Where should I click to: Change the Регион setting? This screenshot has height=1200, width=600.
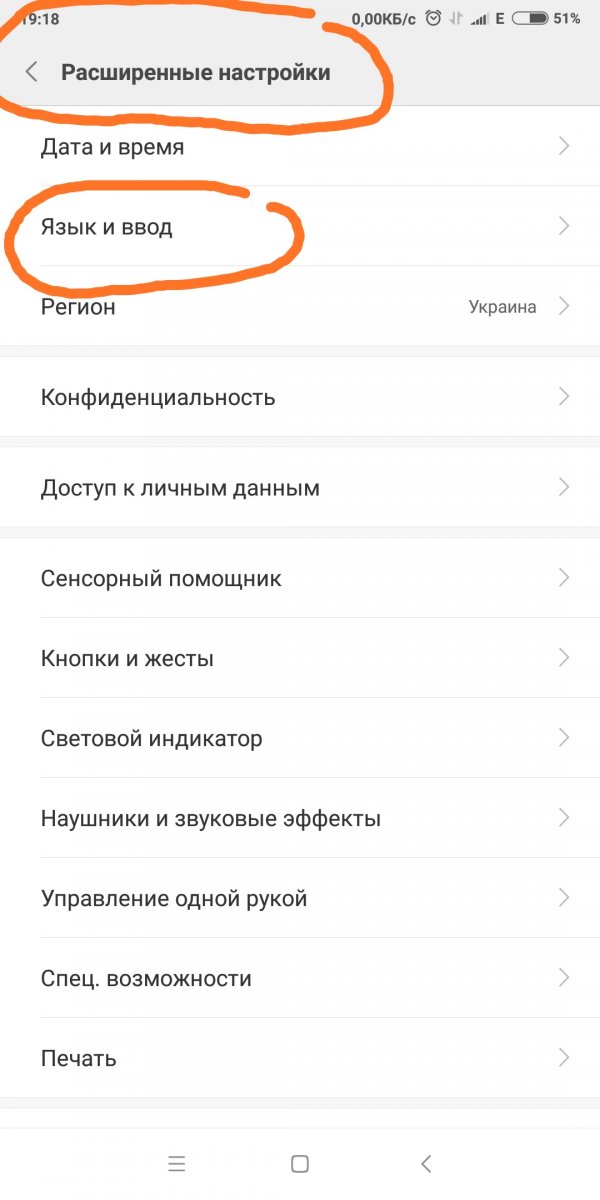pos(300,307)
